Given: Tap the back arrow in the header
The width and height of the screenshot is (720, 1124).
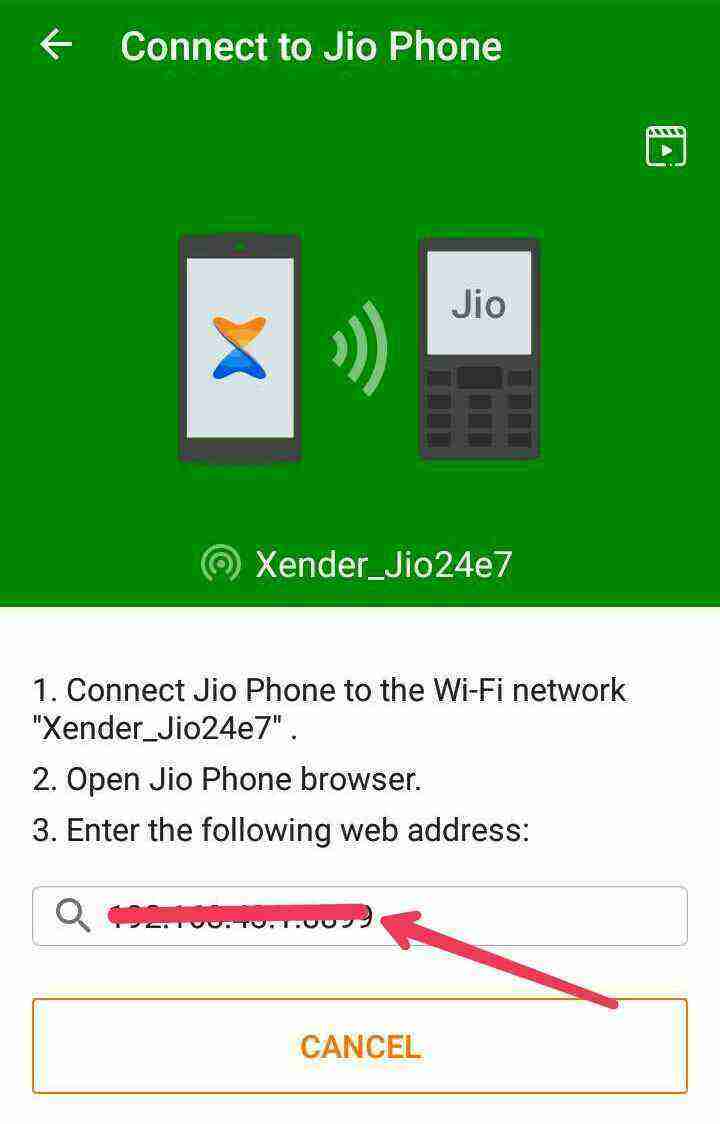Looking at the screenshot, I should [x=55, y=44].
